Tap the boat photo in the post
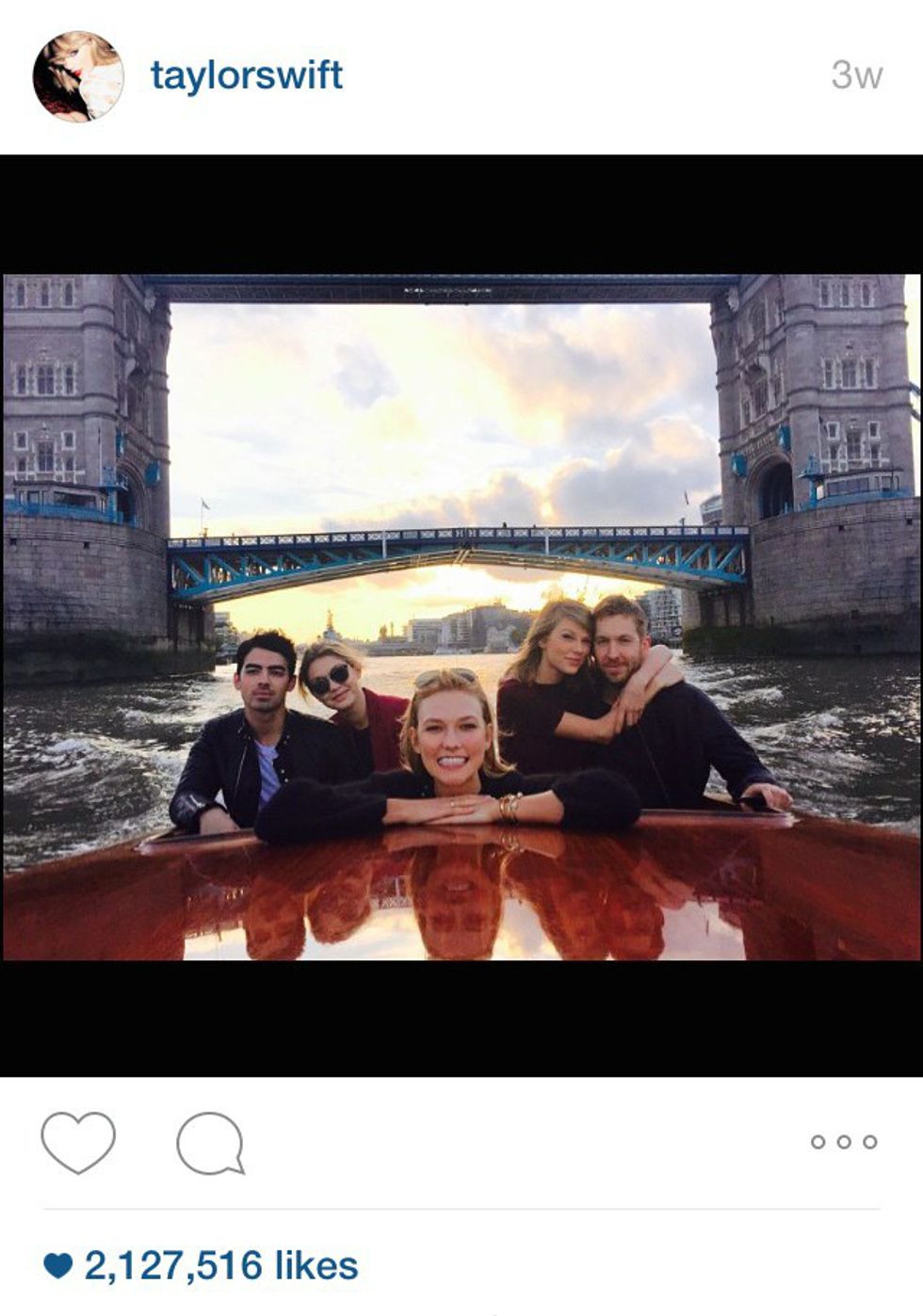The height and width of the screenshot is (1316, 923). [x=461, y=617]
